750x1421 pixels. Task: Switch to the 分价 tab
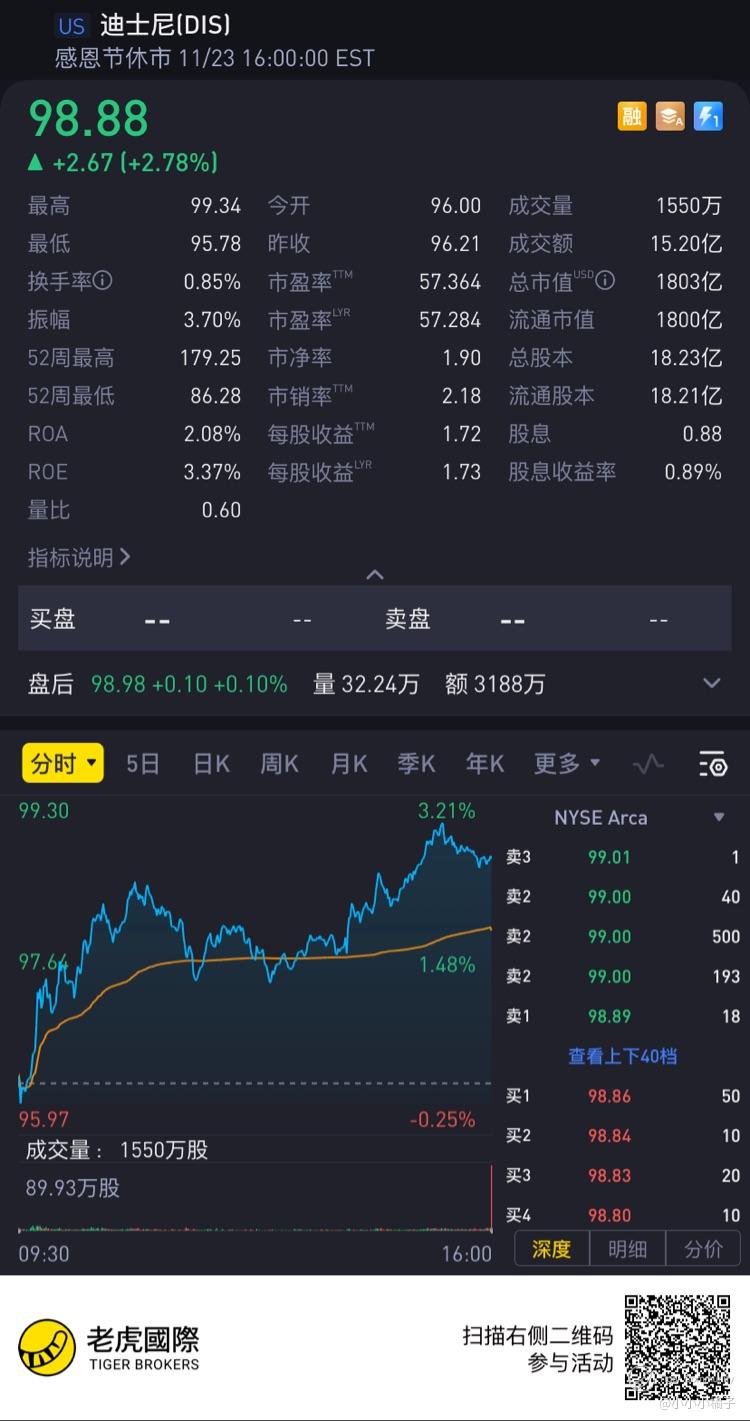[703, 1249]
